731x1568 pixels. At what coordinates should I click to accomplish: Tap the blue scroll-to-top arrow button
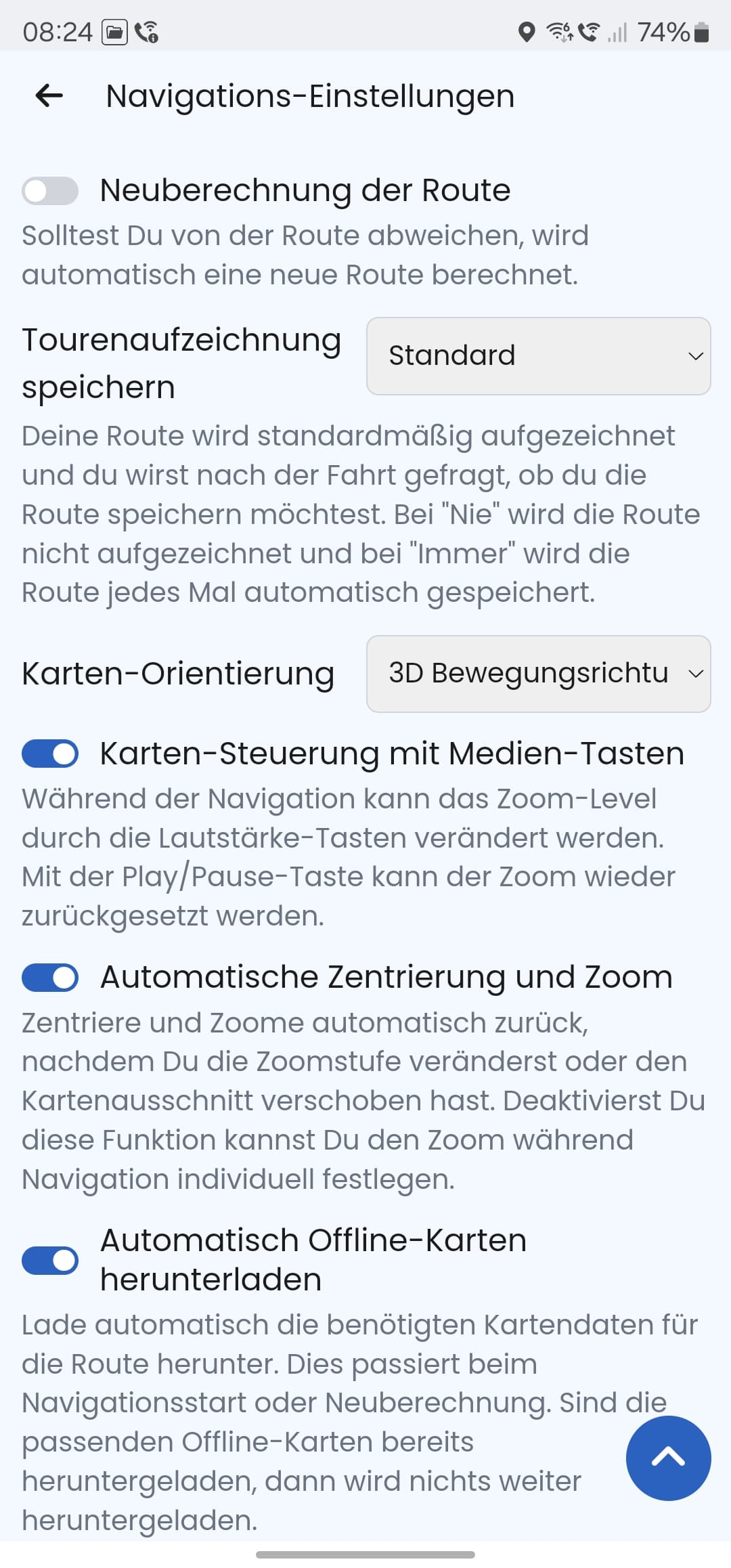pos(668,1458)
